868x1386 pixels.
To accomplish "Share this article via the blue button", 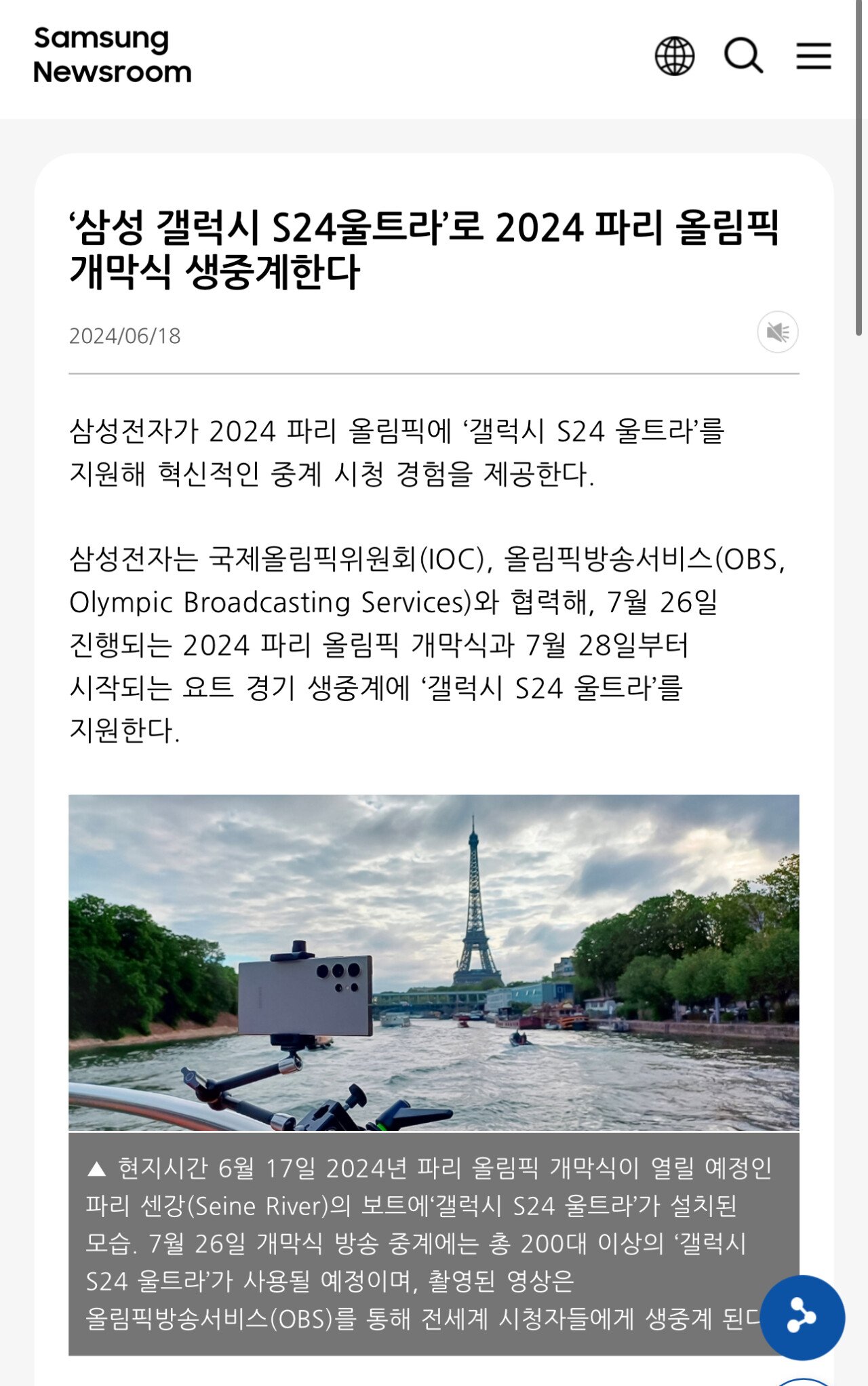I will pyautogui.click(x=802, y=1317).
